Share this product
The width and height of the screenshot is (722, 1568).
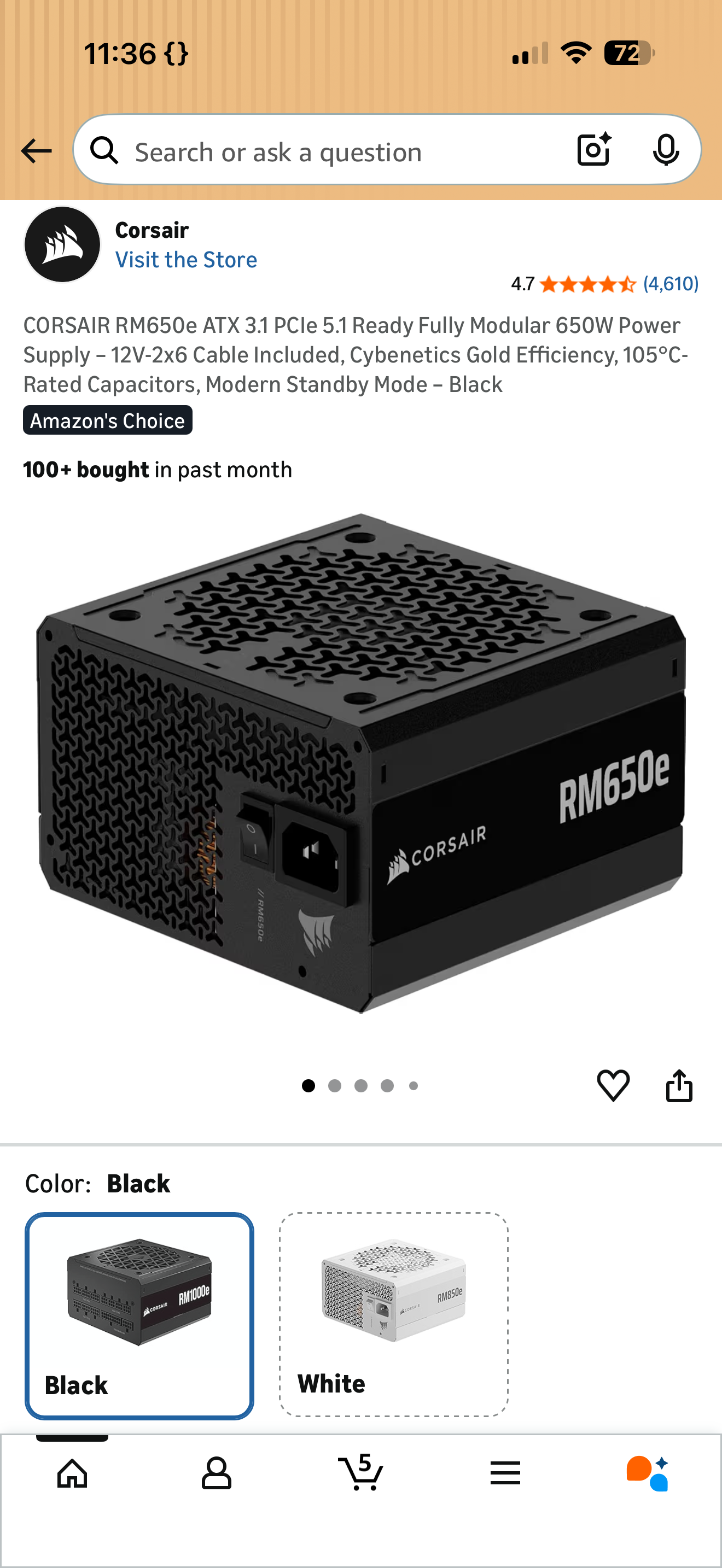(679, 1085)
